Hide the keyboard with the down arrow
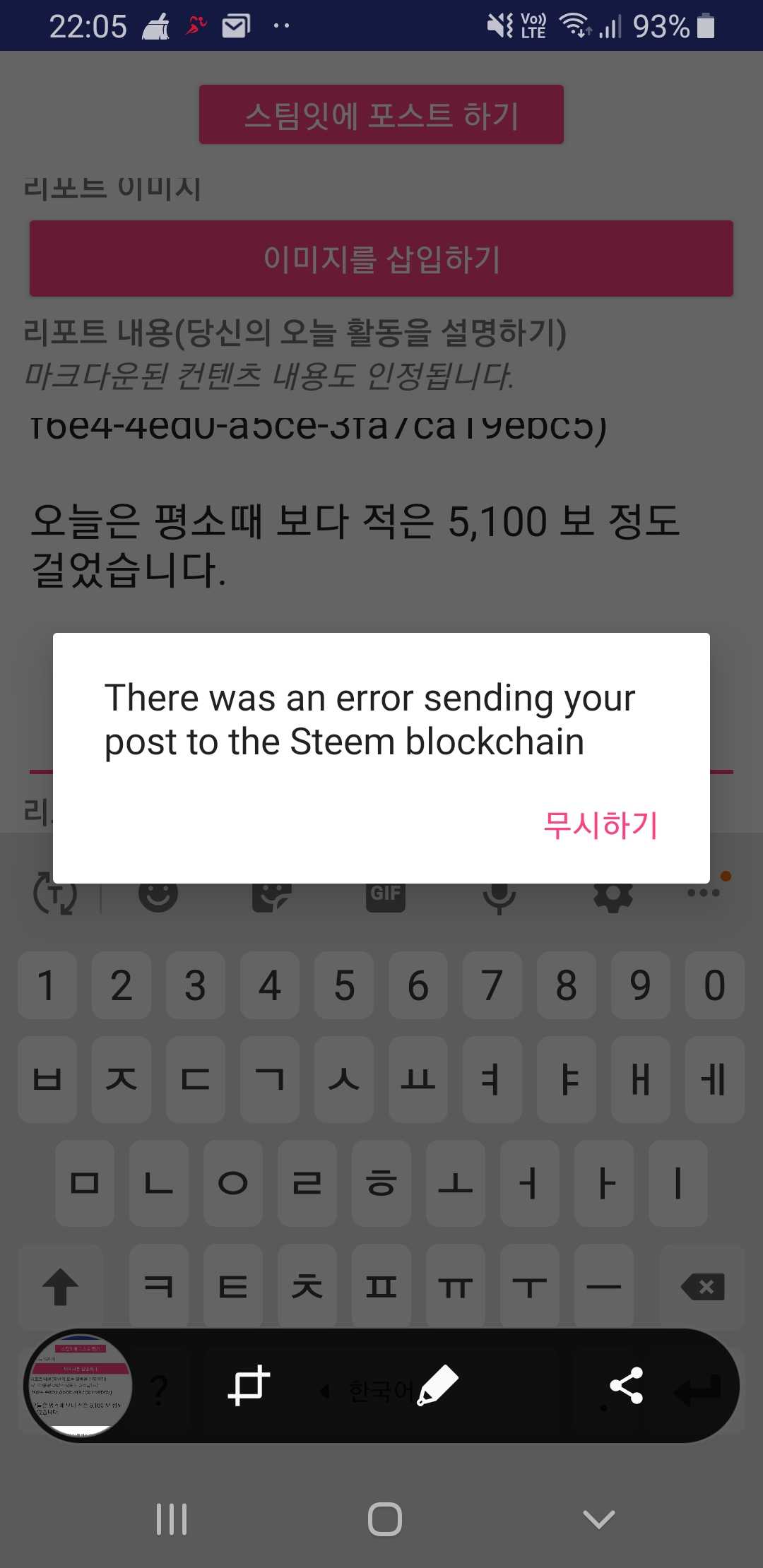763x1568 pixels. point(599,1519)
